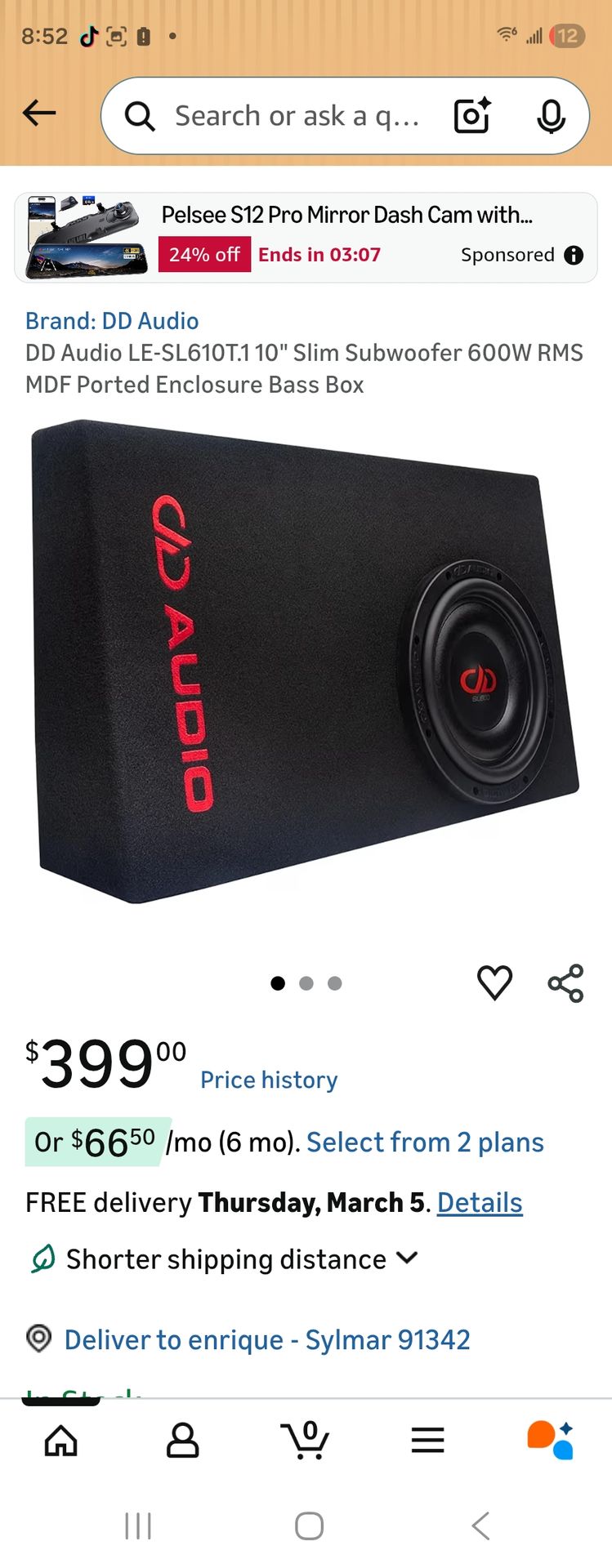Change delivery address for Sylmar 91342

pos(266,1339)
